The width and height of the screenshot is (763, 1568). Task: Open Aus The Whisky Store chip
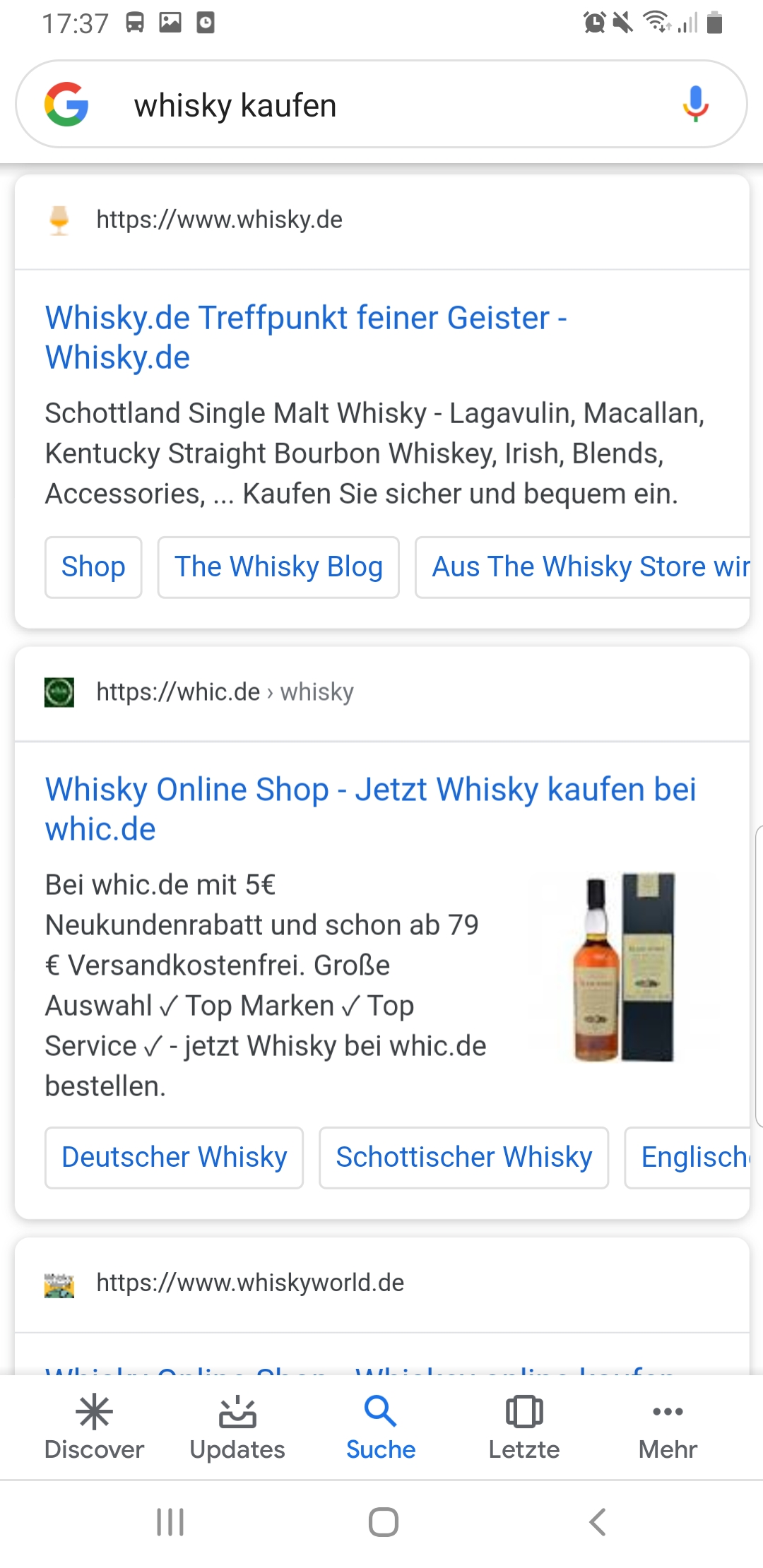pos(583,567)
